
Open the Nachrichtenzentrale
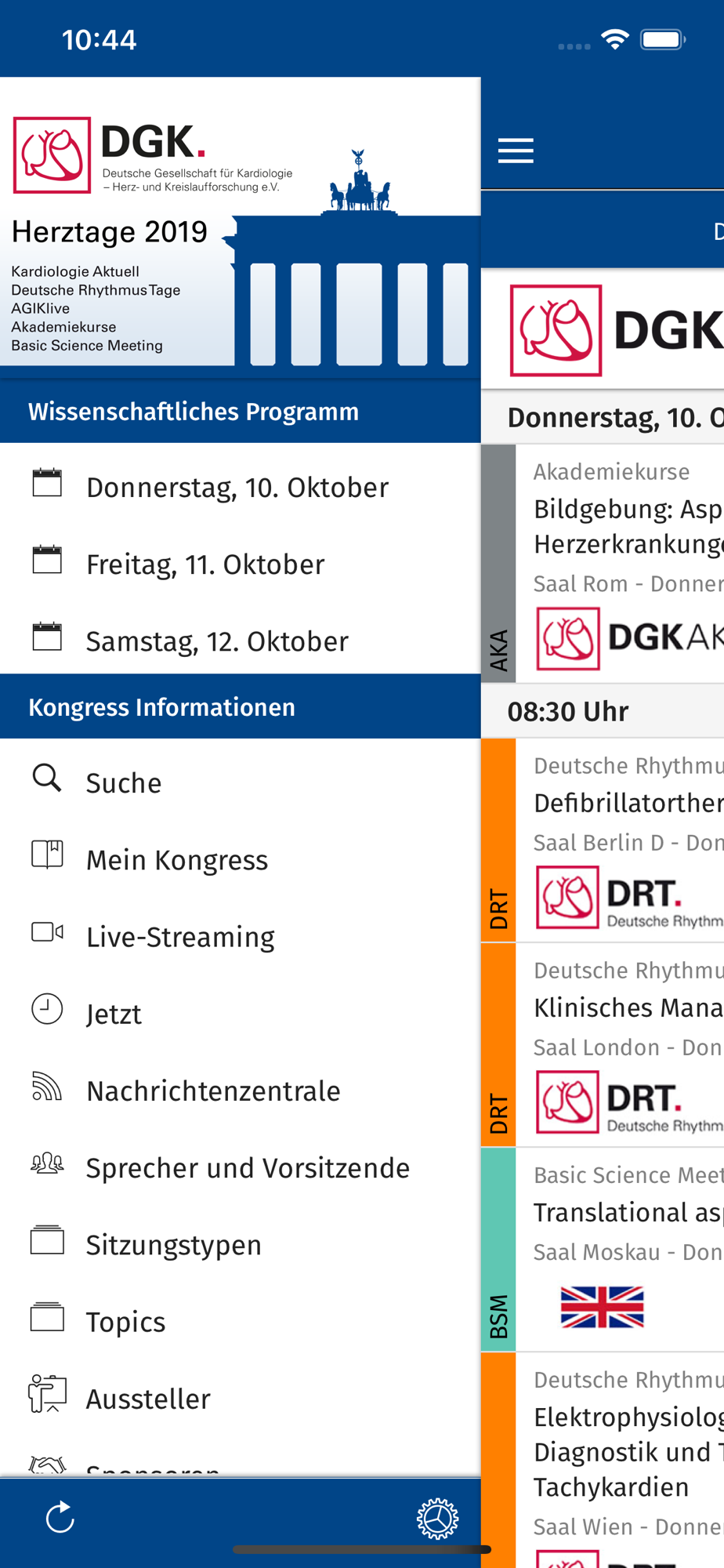coord(240,1089)
